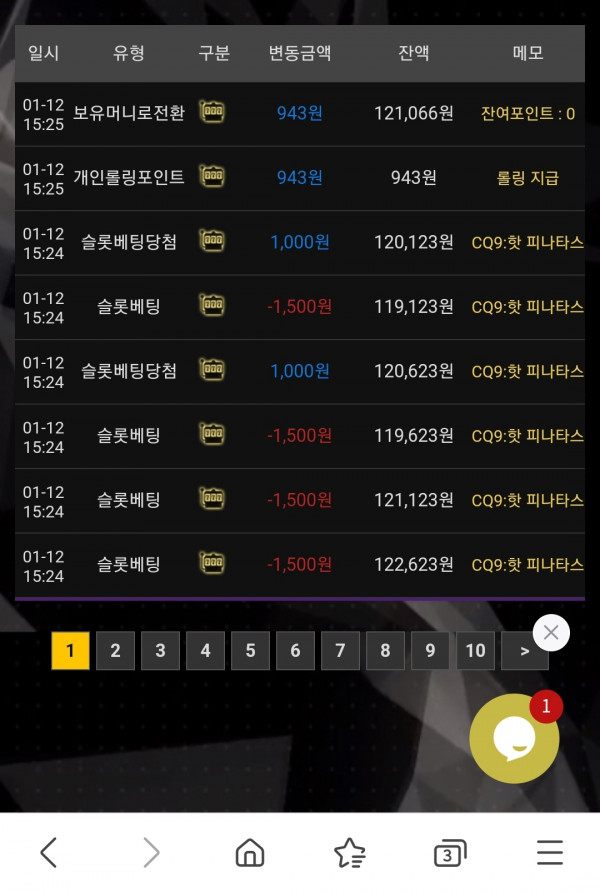Select page 10
Image resolution: width=600 pixels, height=892 pixels.
click(x=475, y=651)
